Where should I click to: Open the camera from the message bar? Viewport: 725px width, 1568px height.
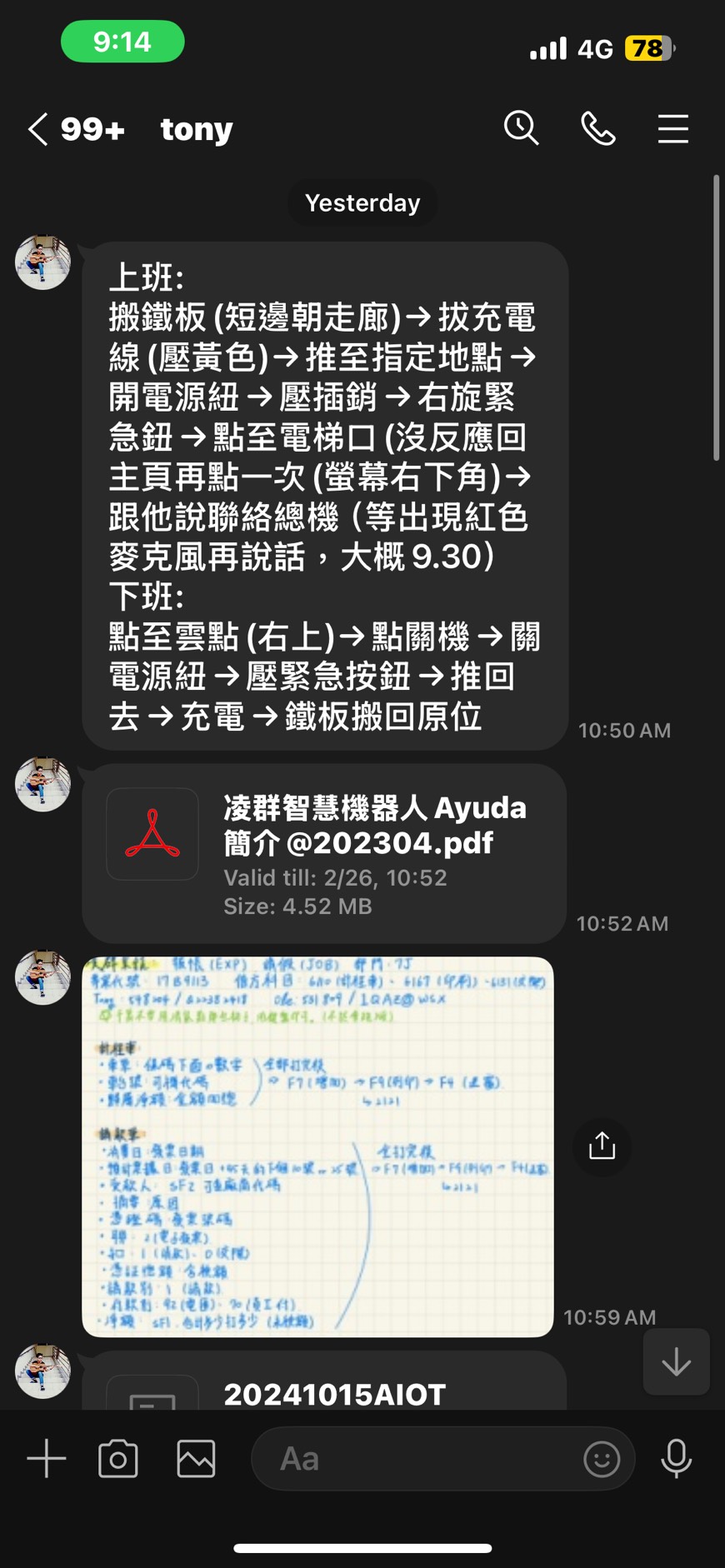(x=118, y=1458)
